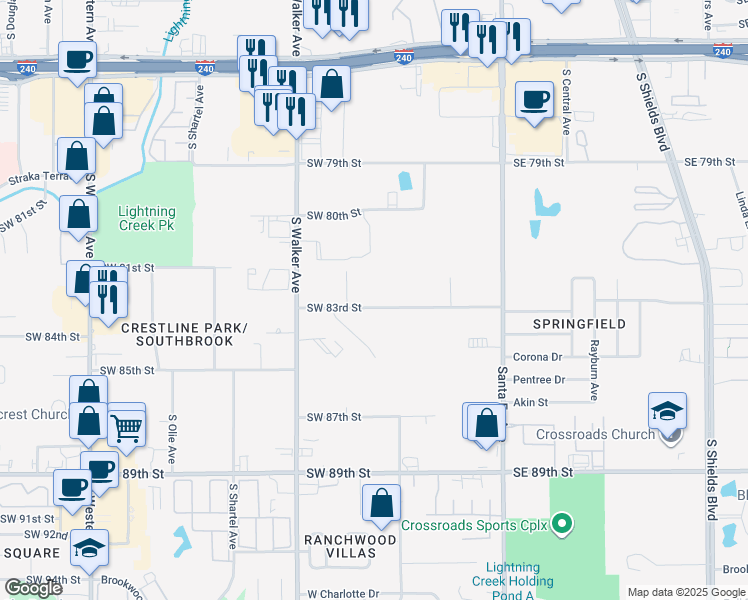Open the coffee marker at top left by I-240
This screenshot has height=600, width=748.
point(77,62)
